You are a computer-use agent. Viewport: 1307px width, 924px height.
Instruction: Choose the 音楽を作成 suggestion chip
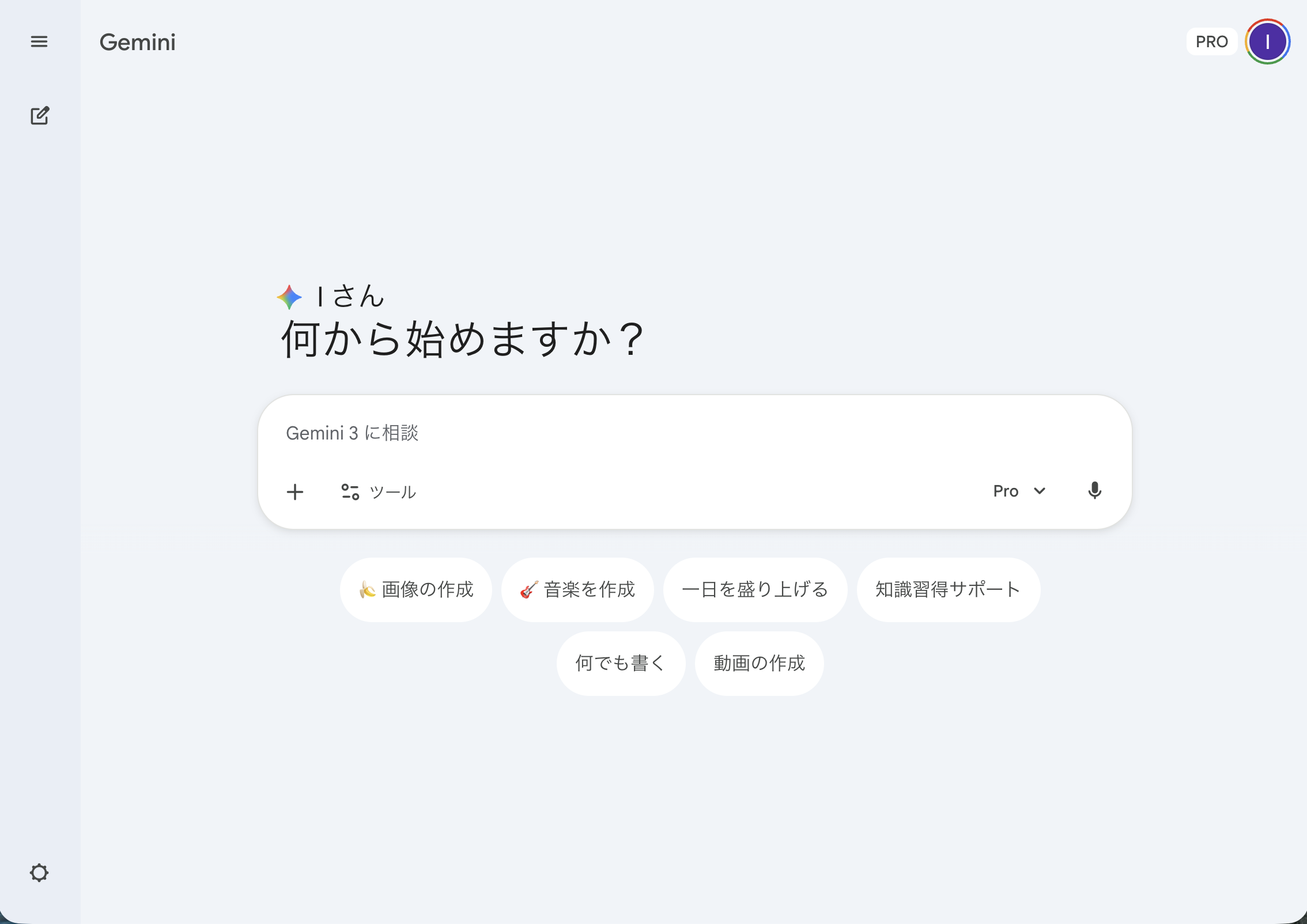coord(577,589)
